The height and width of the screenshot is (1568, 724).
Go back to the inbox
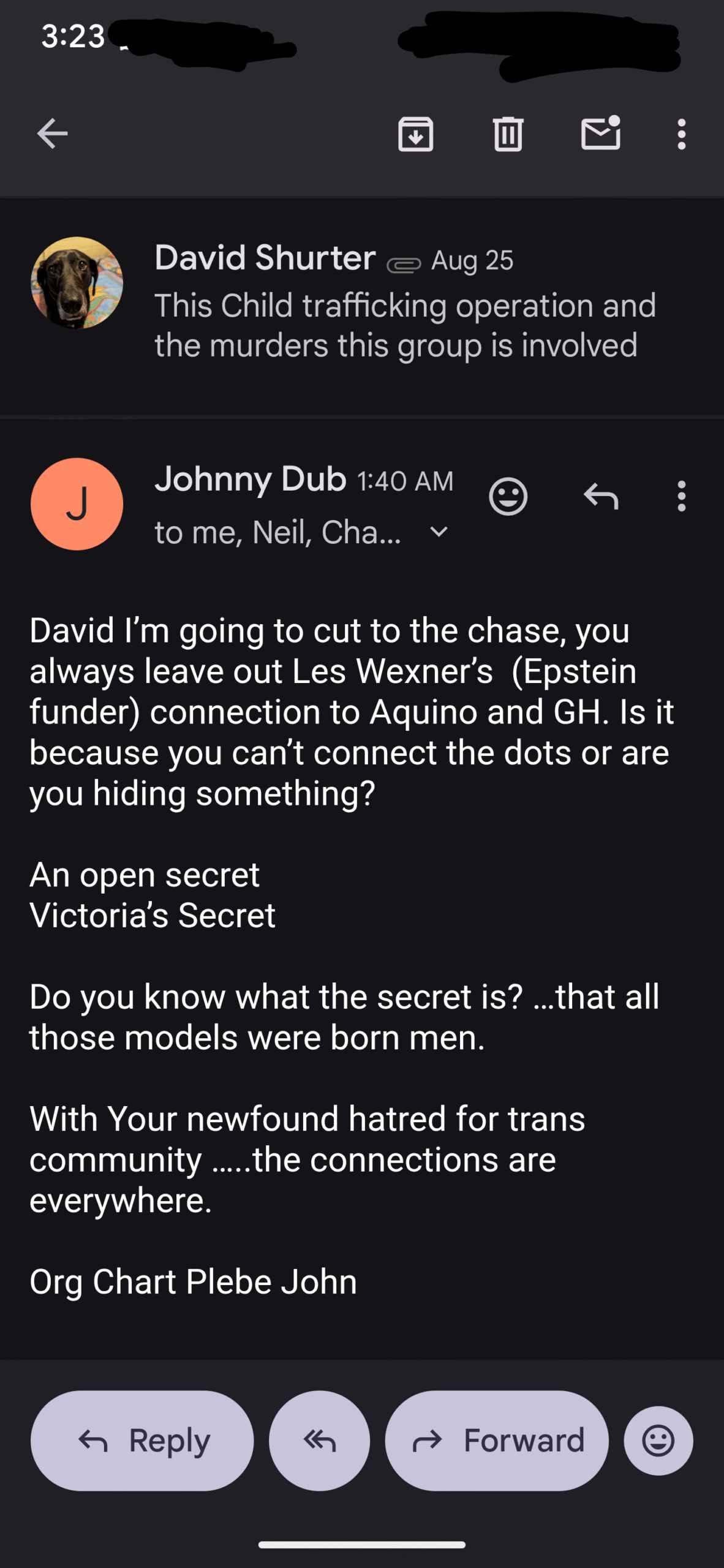pyautogui.click(x=53, y=134)
